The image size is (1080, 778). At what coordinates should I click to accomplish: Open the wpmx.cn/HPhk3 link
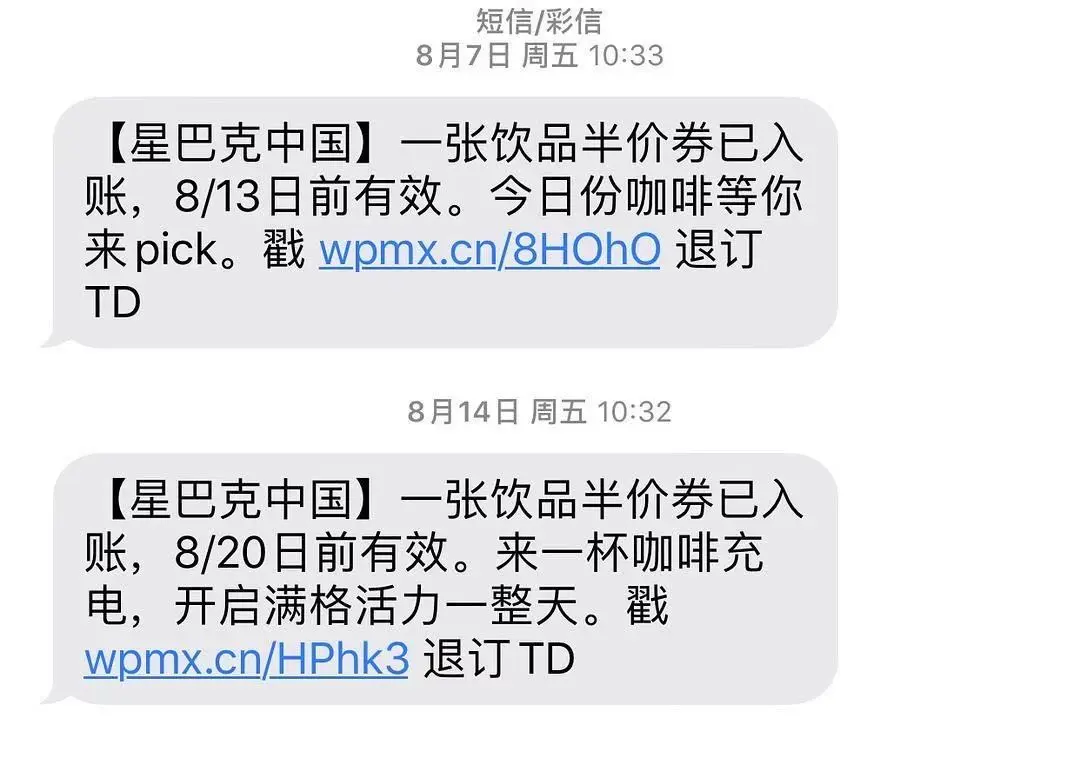pos(246,660)
